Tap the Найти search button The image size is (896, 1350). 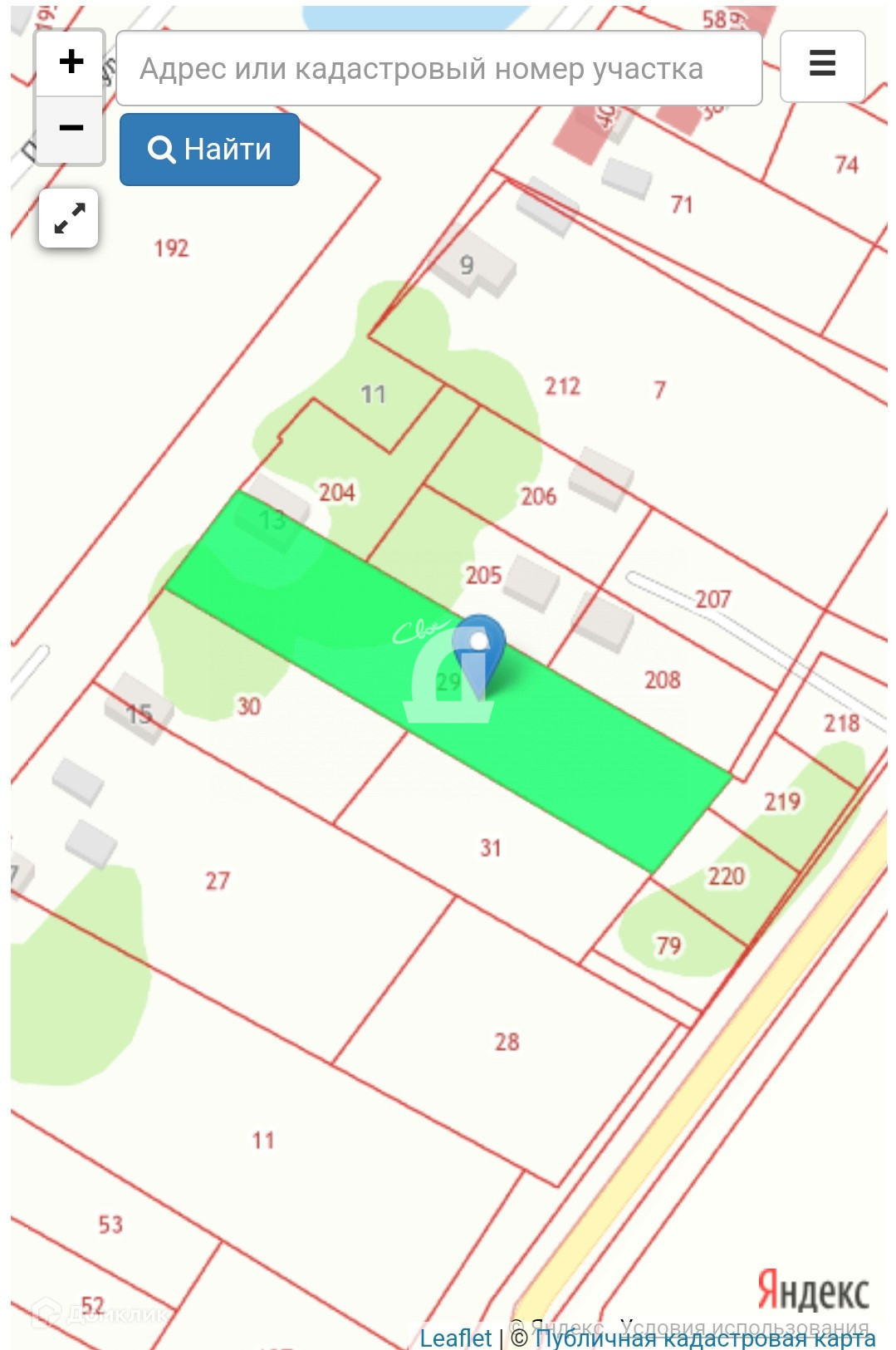209,150
